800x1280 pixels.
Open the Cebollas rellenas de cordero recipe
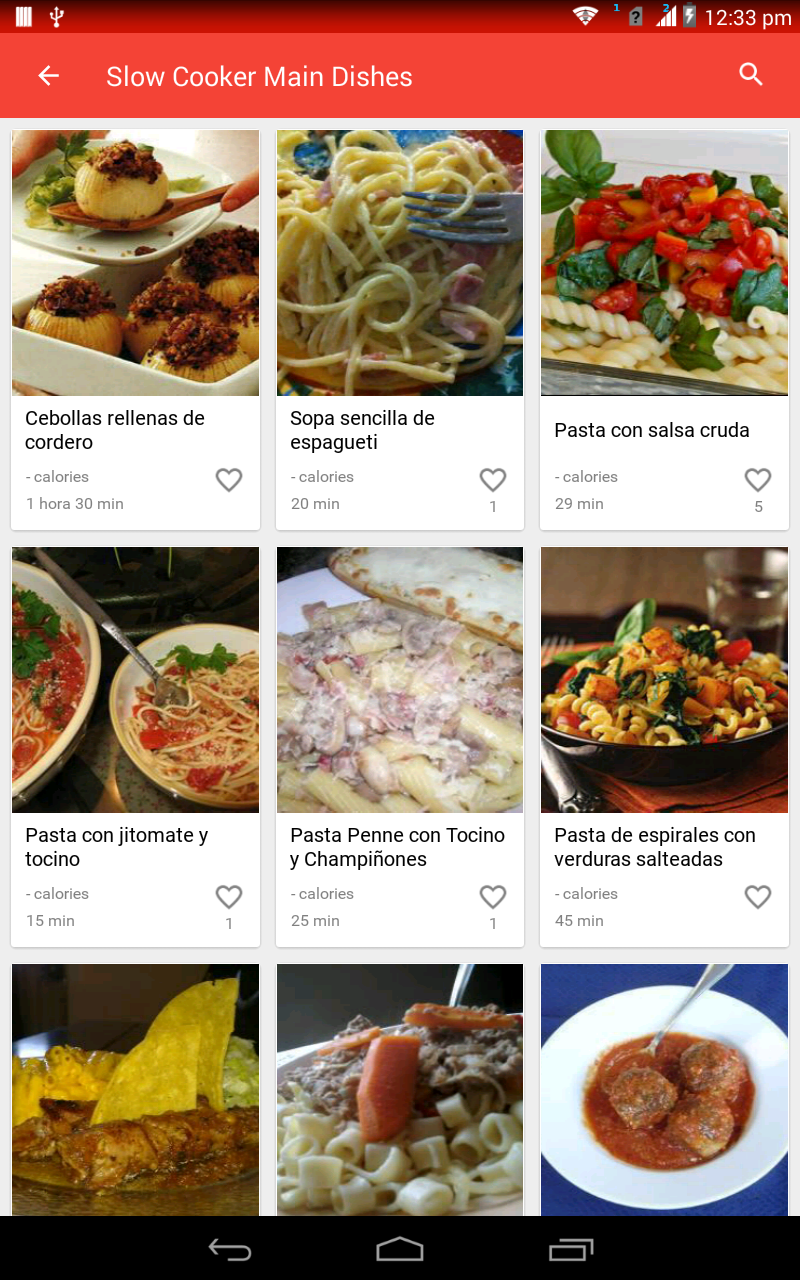tap(135, 263)
